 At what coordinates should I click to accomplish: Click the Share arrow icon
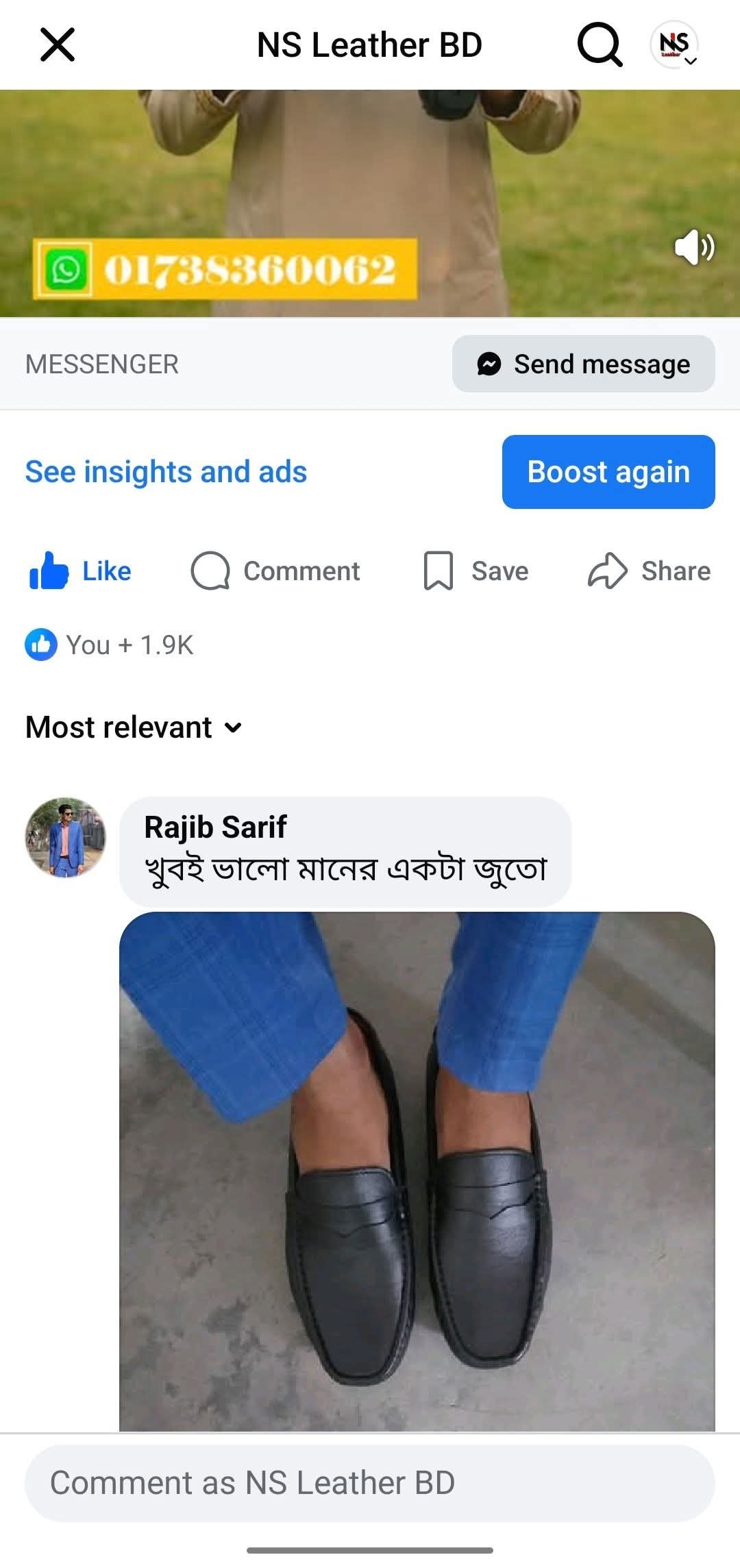[606, 570]
